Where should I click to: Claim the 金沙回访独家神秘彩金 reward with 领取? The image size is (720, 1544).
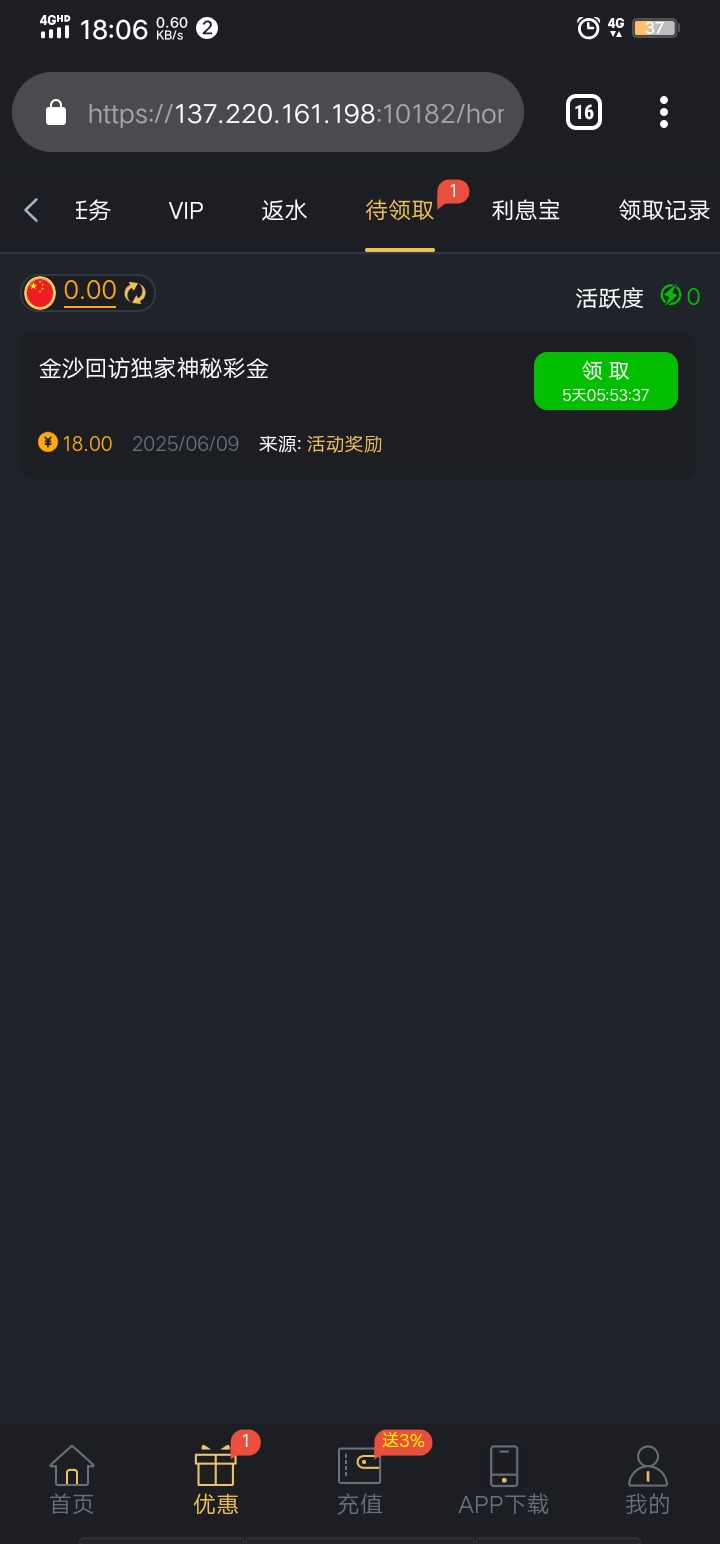(x=605, y=380)
